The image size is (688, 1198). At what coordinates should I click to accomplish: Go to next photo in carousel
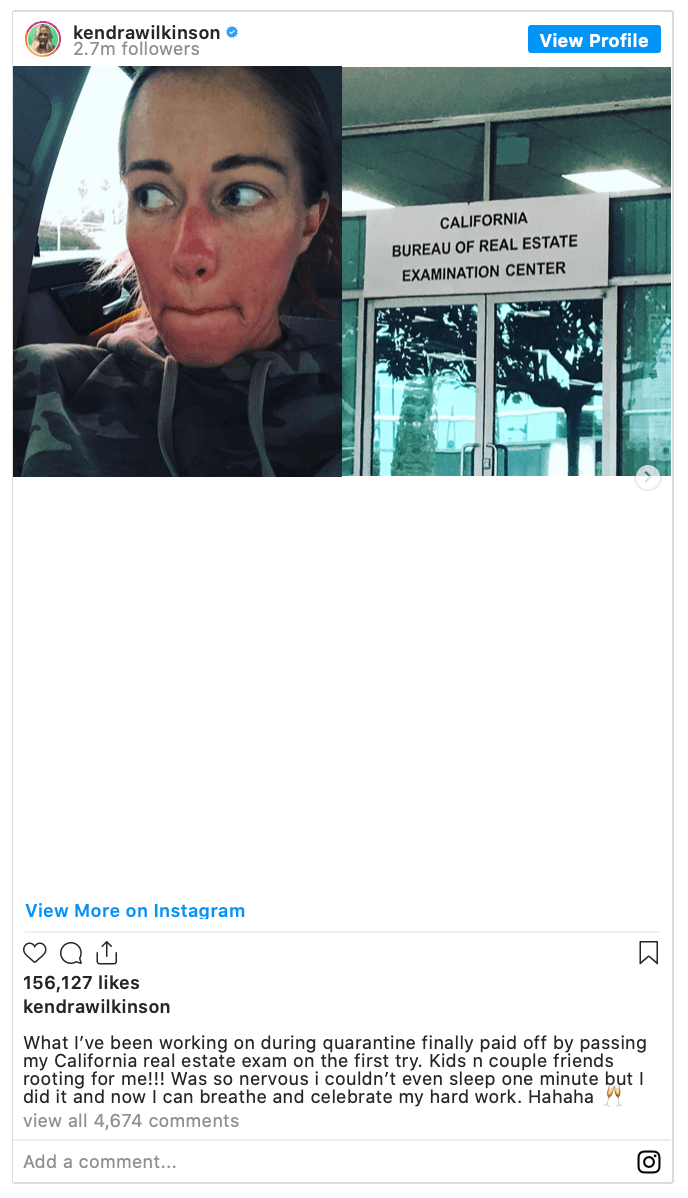pos(648,477)
